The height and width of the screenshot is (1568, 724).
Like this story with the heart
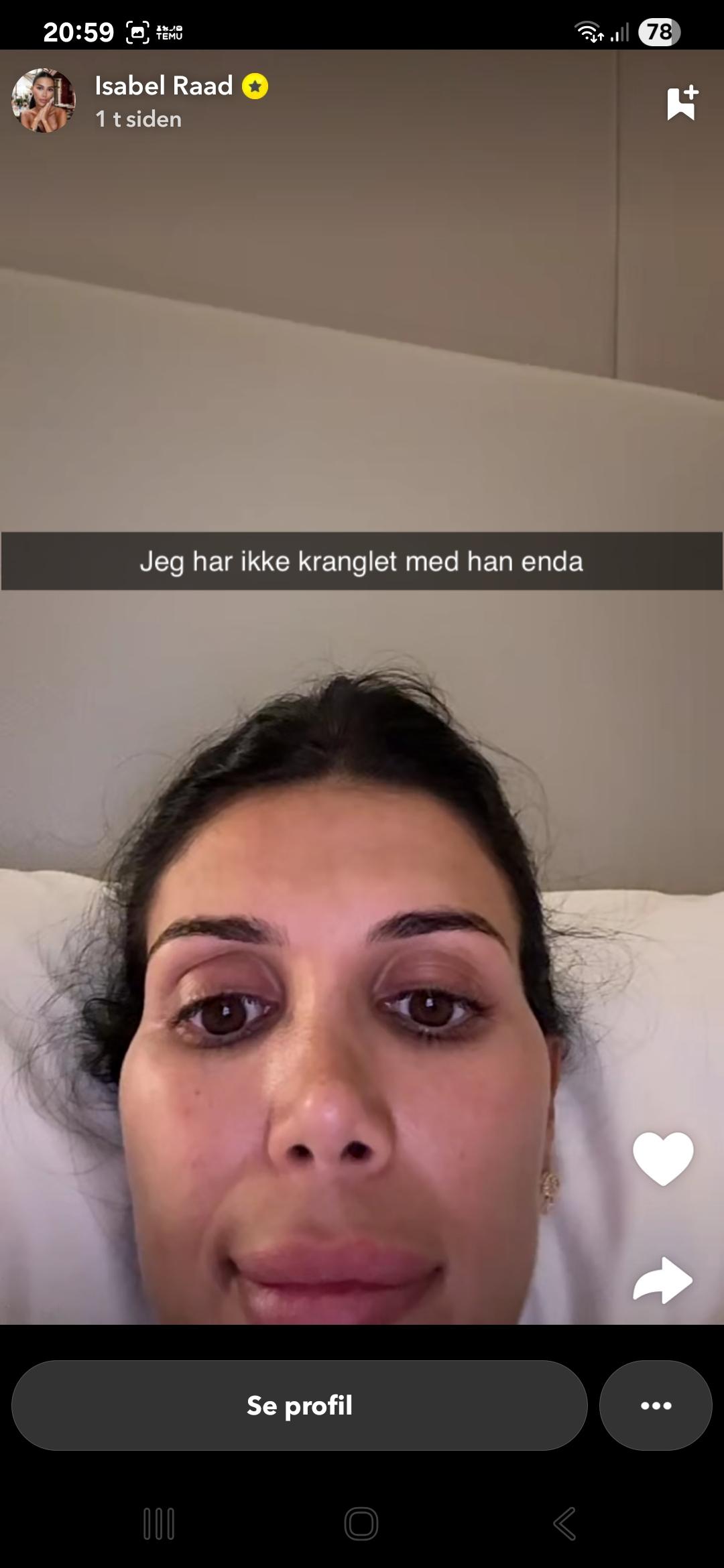click(x=663, y=1158)
